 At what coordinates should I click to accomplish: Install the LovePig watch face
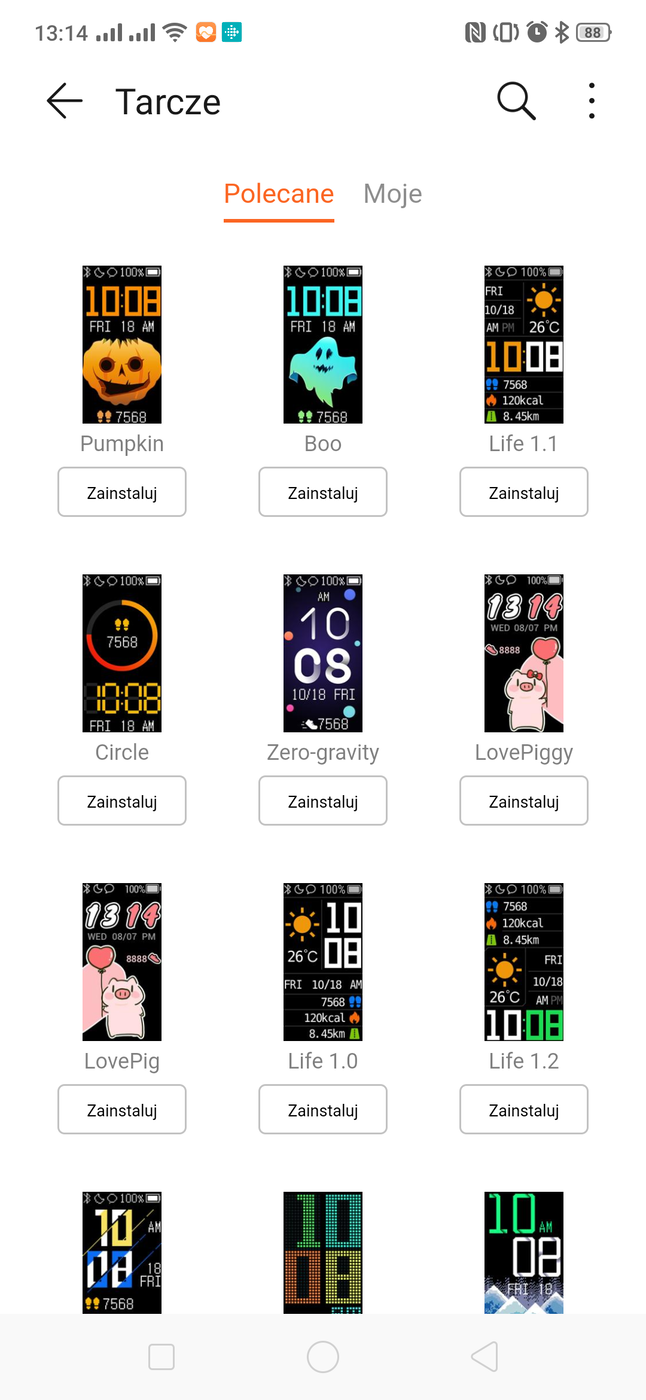click(x=122, y=1110)
